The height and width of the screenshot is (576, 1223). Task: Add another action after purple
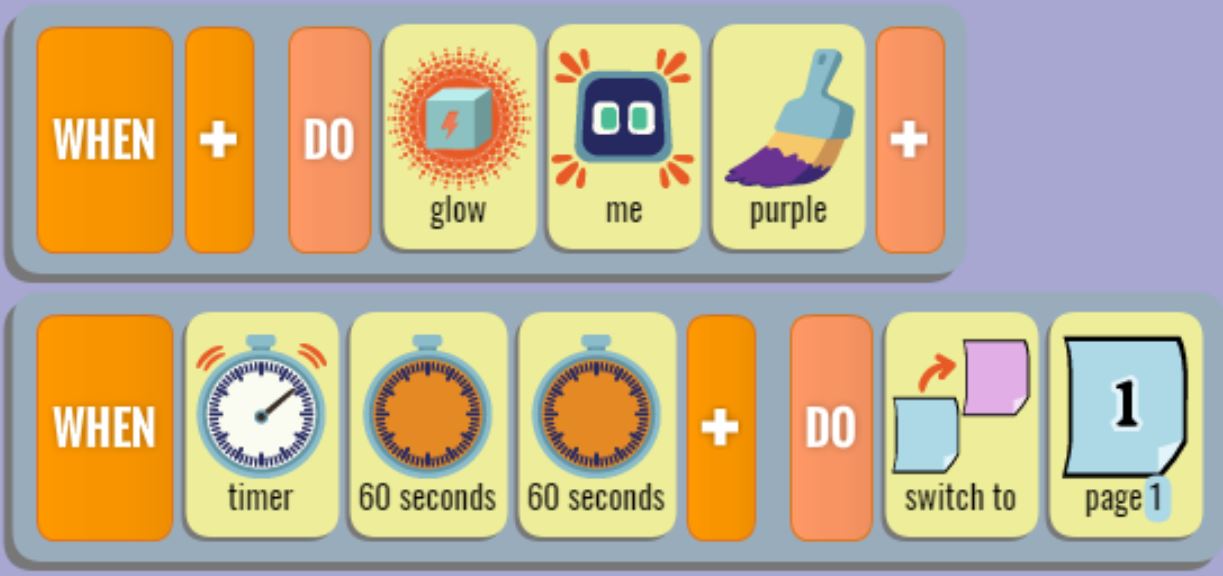(x=909, y=140)
